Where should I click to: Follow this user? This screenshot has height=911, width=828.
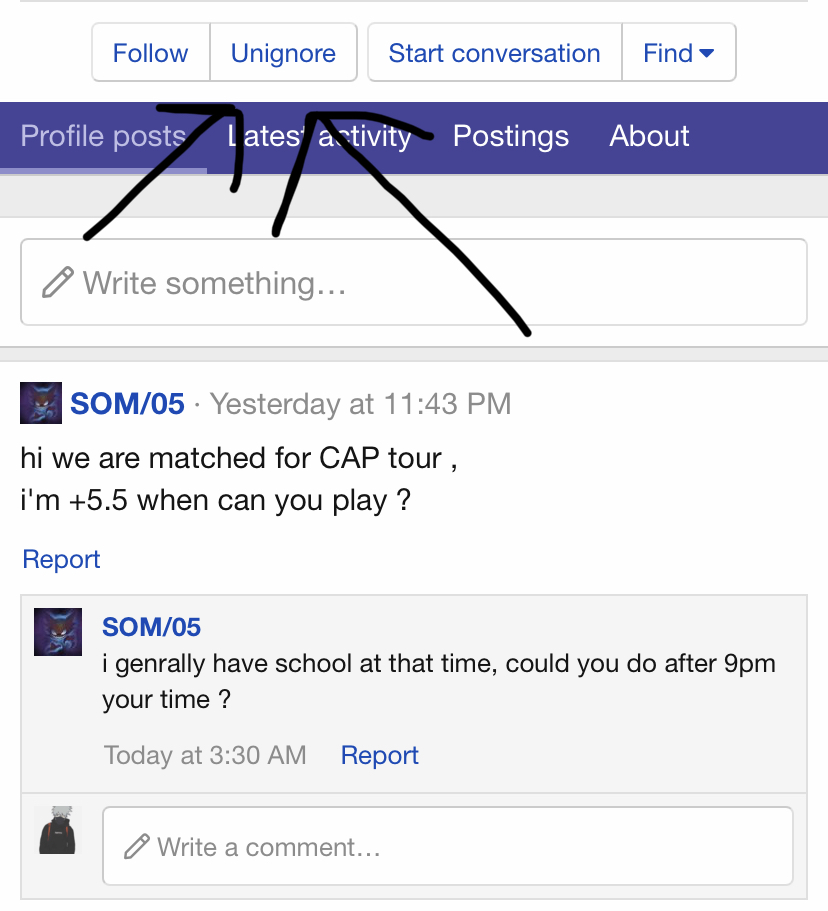coord(150,53)
